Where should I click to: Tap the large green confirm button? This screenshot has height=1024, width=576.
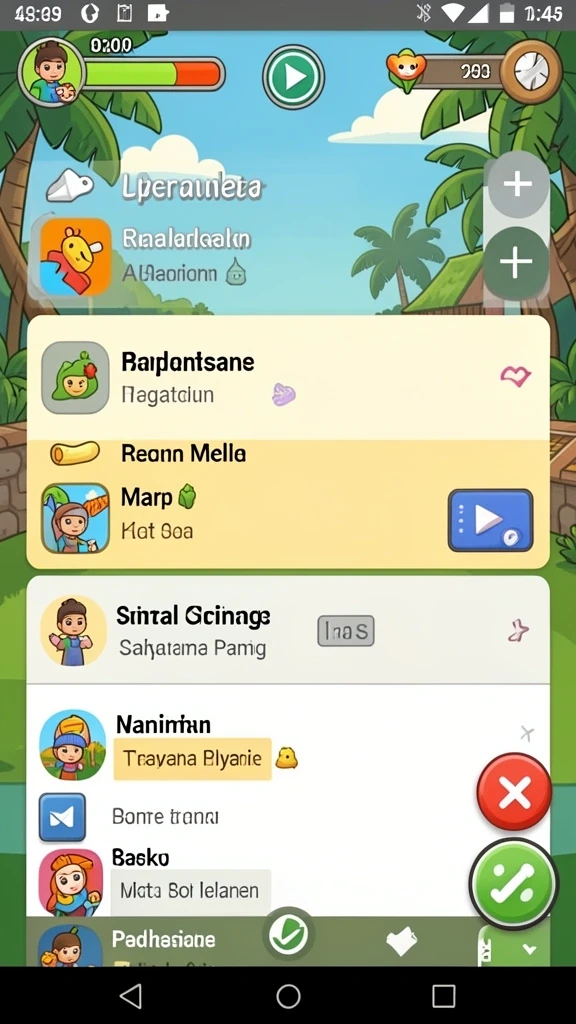(514, 884)
